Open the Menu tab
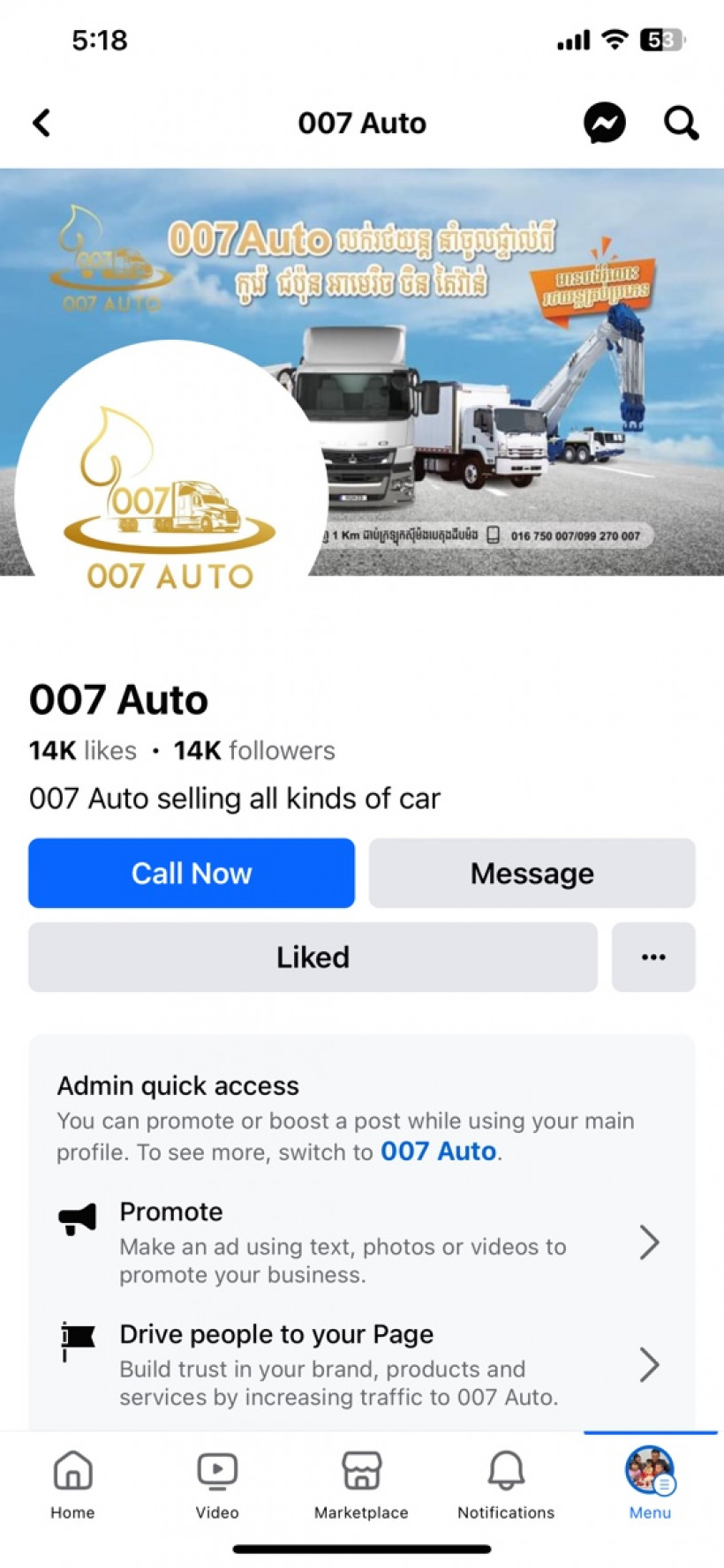The height and width of the screenshot is (1568, 724). (x=650, y=1485)
